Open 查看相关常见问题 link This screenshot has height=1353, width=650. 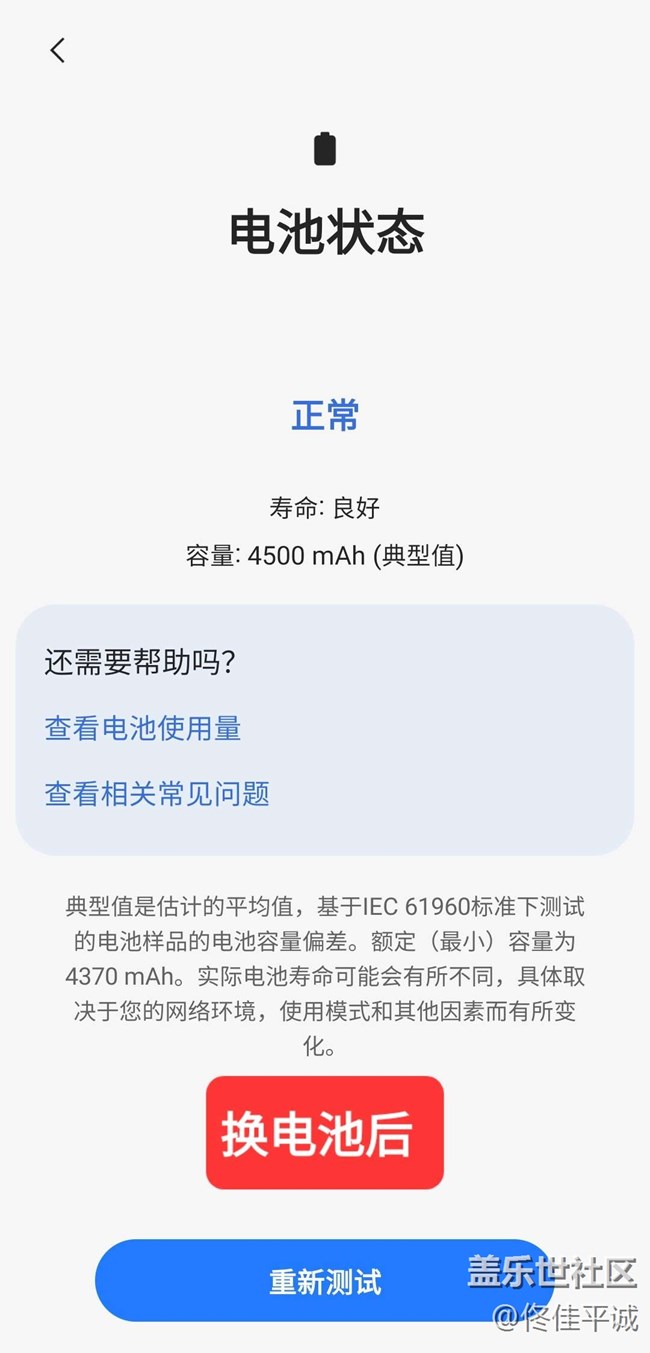click(157, 793)
